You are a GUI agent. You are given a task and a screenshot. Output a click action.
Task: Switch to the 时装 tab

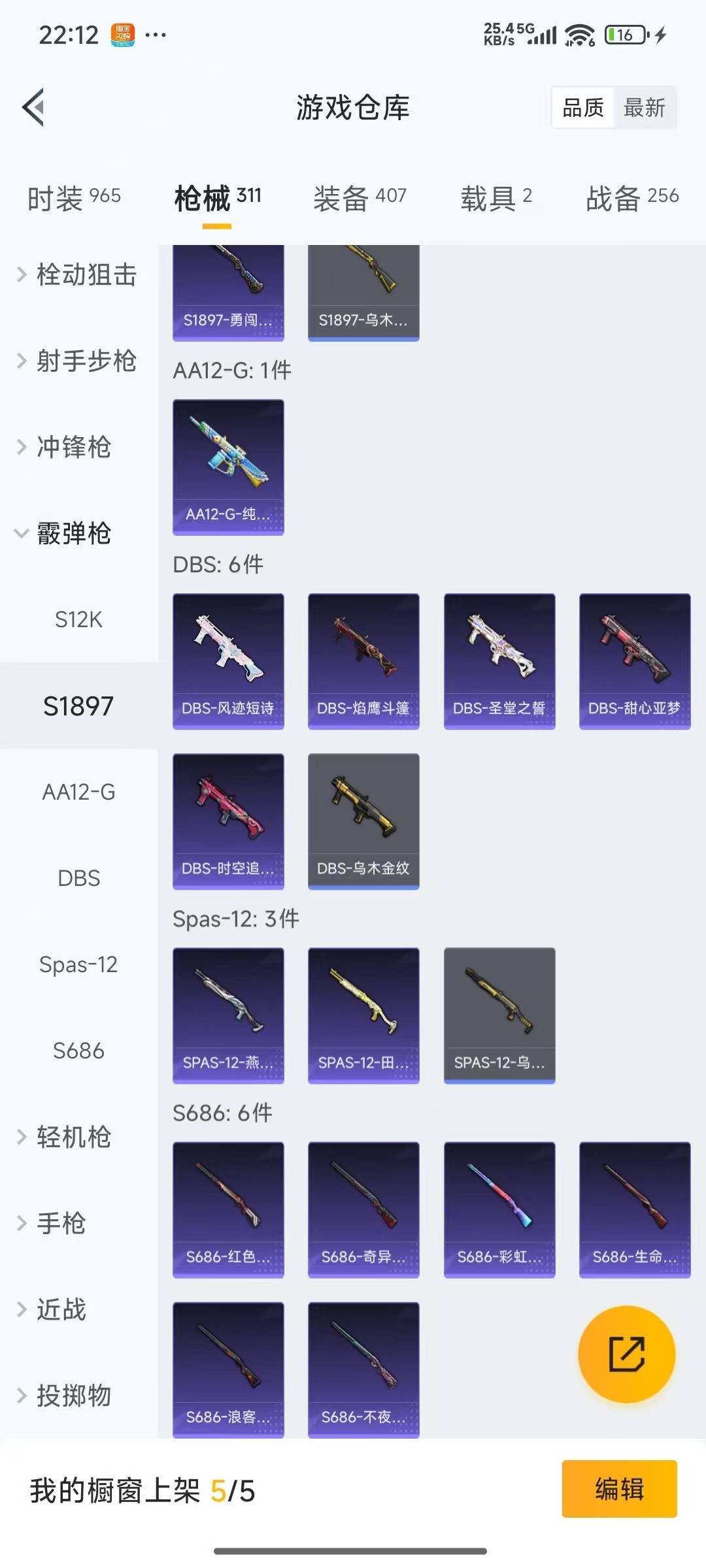[x=74, y=197]
